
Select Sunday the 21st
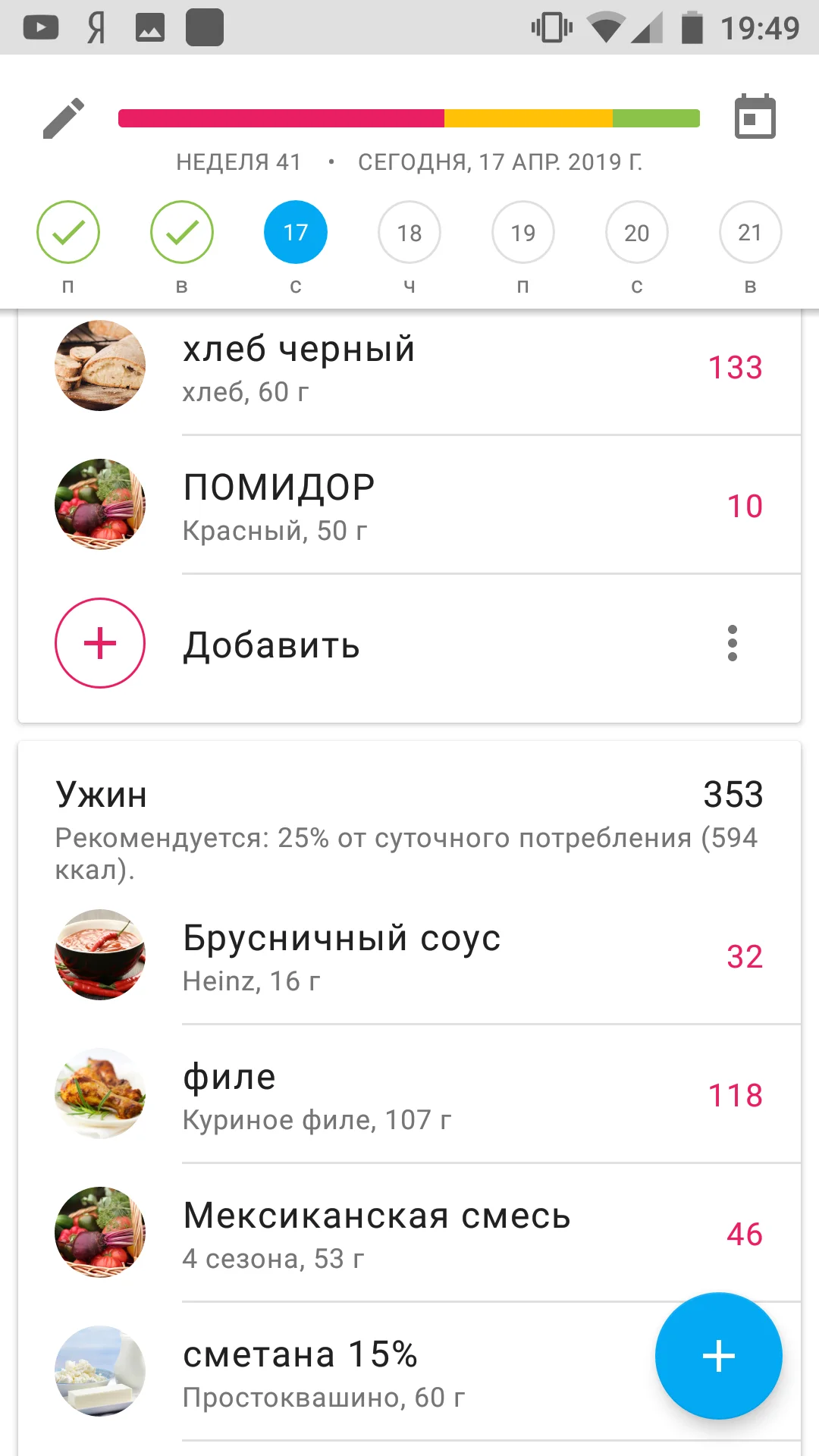(x=750, y=233)
